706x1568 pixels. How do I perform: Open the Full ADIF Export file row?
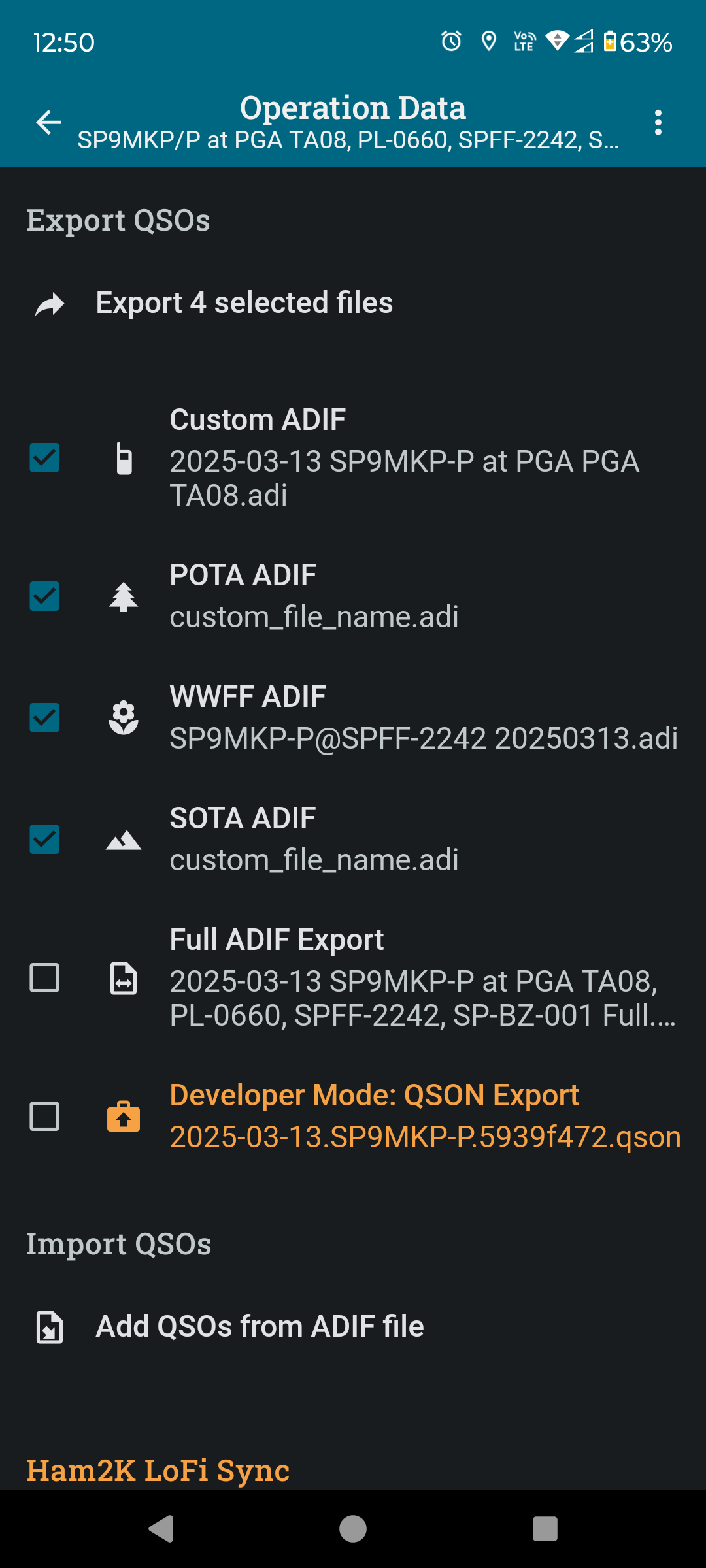coord(353,978)
